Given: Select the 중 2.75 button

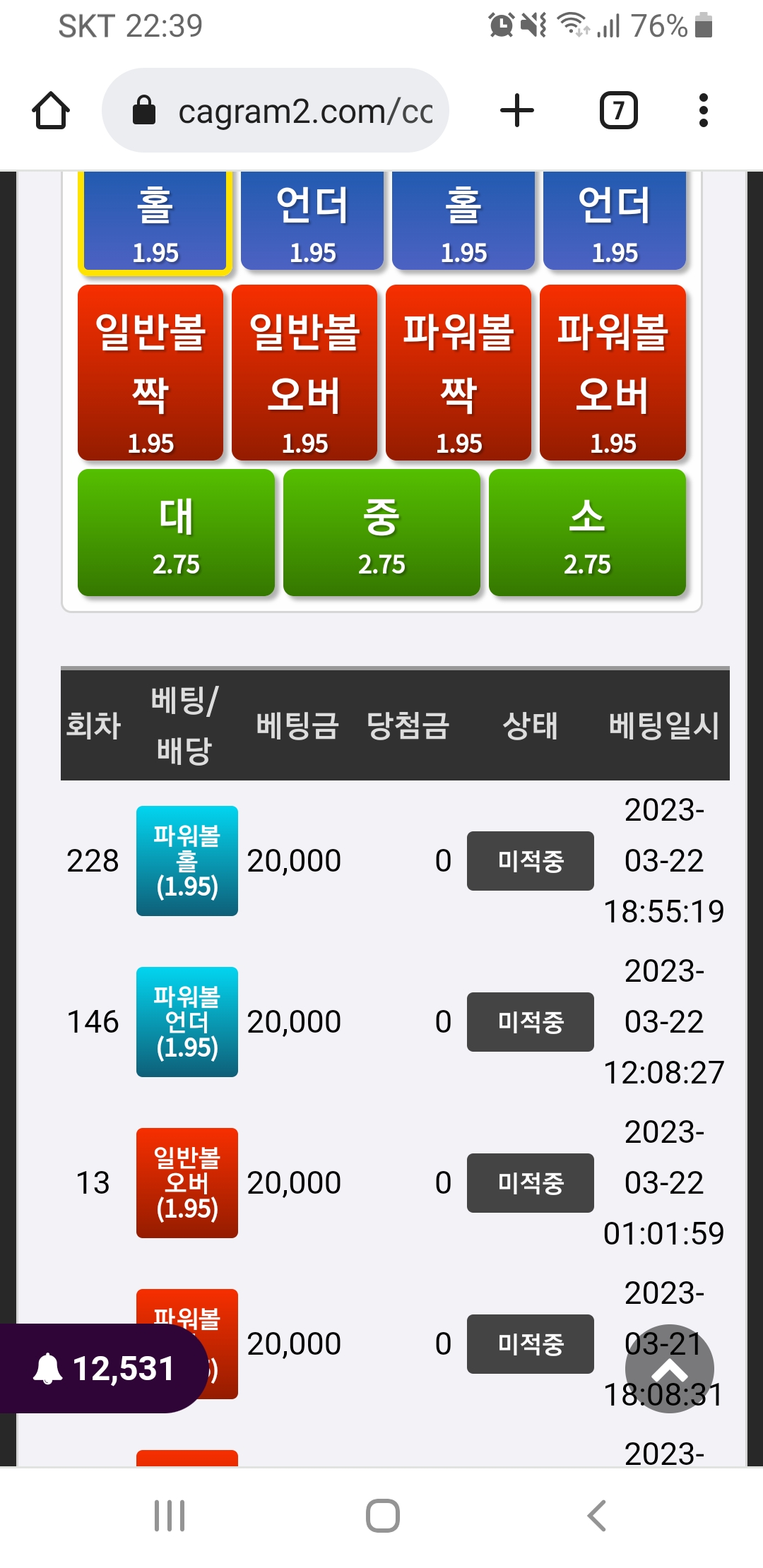Looking at the screenshot, I should [x=381, y=533].
